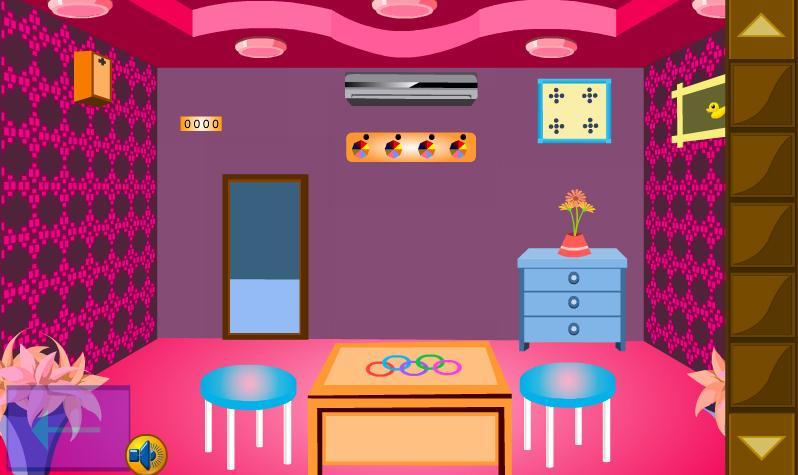Viewport: 798px width, 475px height.
Task: Open the brown framed door
Action: pyautogui.click(x=265, y=257)
